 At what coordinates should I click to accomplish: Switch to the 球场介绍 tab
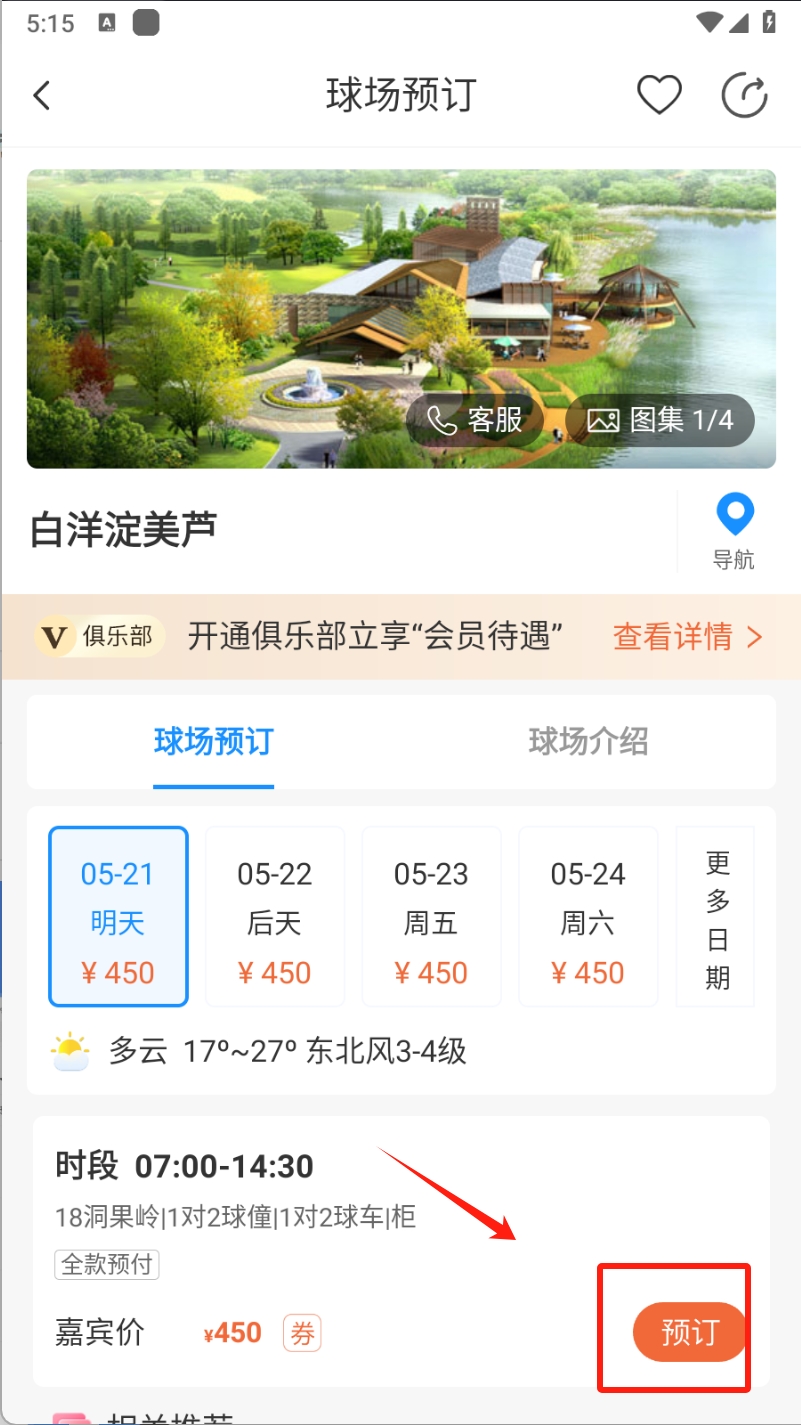[588, 742]
